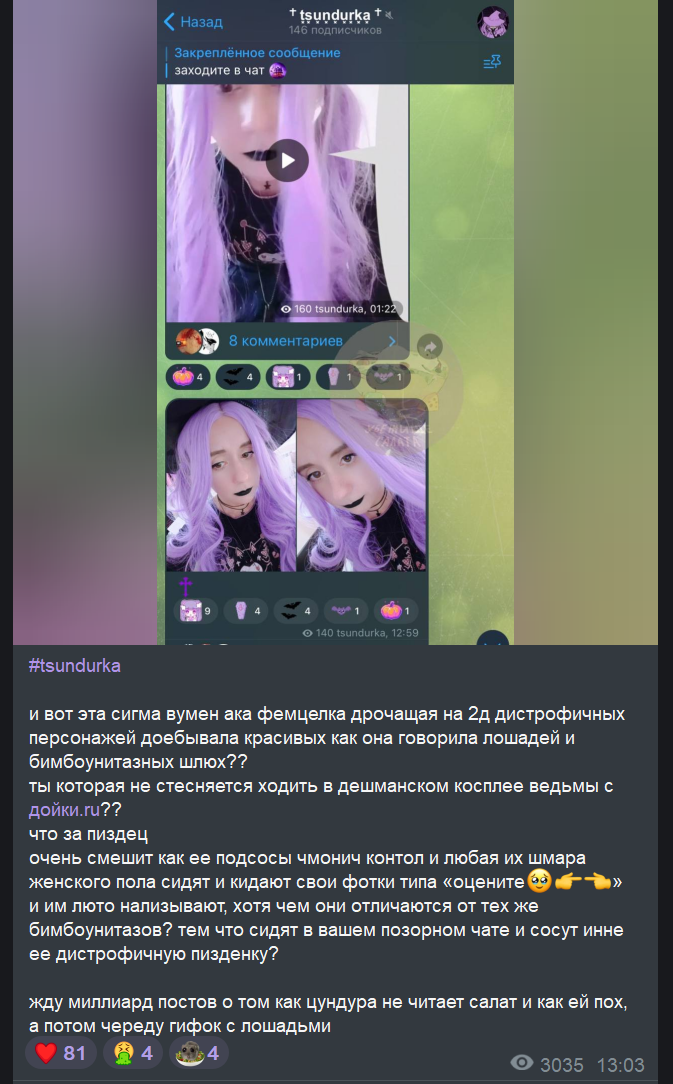Tap the vomiting face reaction chip

pyautogui.click(x=133, y=1053)
